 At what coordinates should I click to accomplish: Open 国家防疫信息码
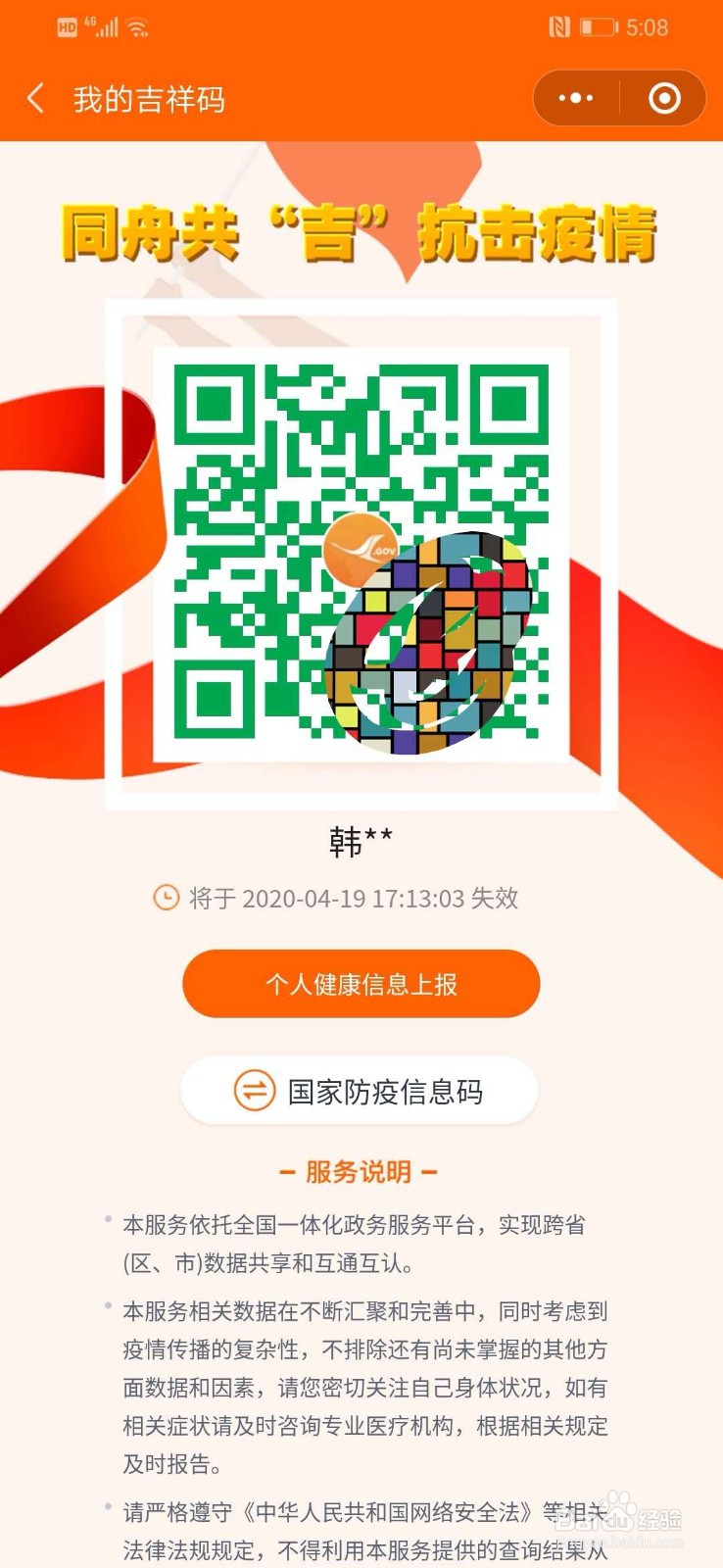click(361, 1090)
